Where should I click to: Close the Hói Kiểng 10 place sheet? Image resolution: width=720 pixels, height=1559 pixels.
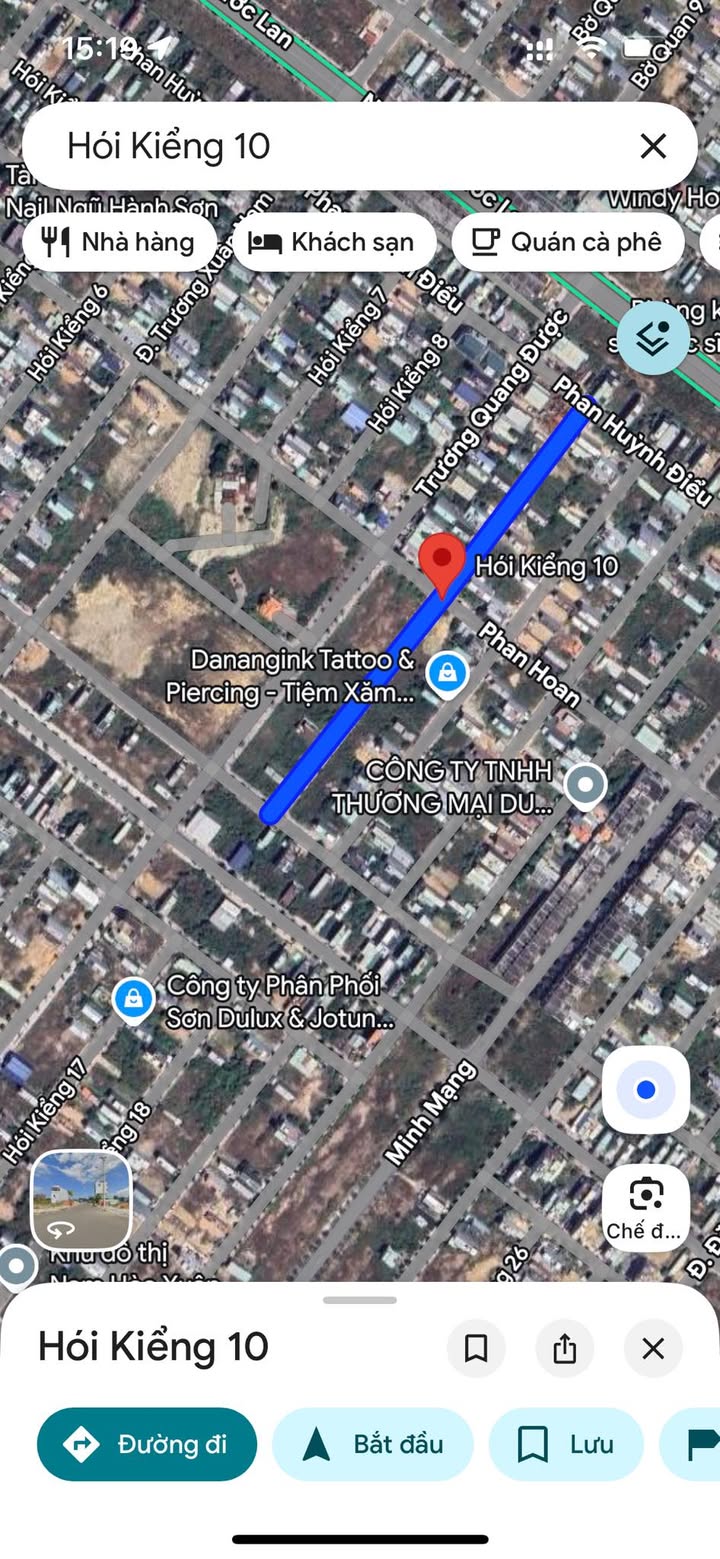click(653, 1348)
